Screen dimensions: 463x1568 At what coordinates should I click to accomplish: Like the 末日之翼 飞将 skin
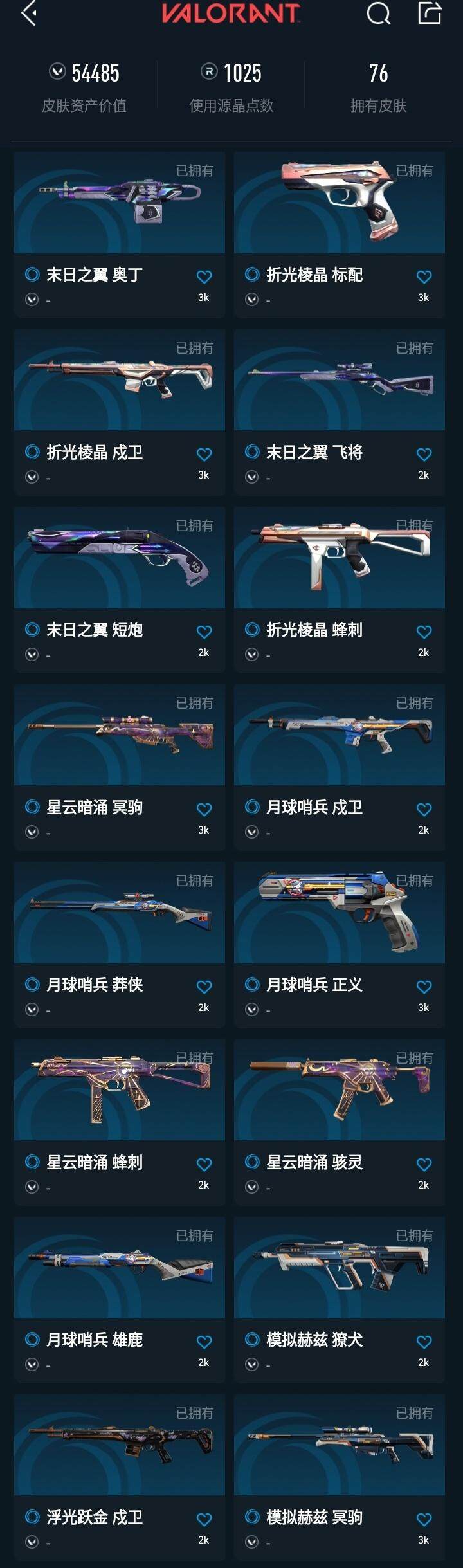(x=424, y=455)
